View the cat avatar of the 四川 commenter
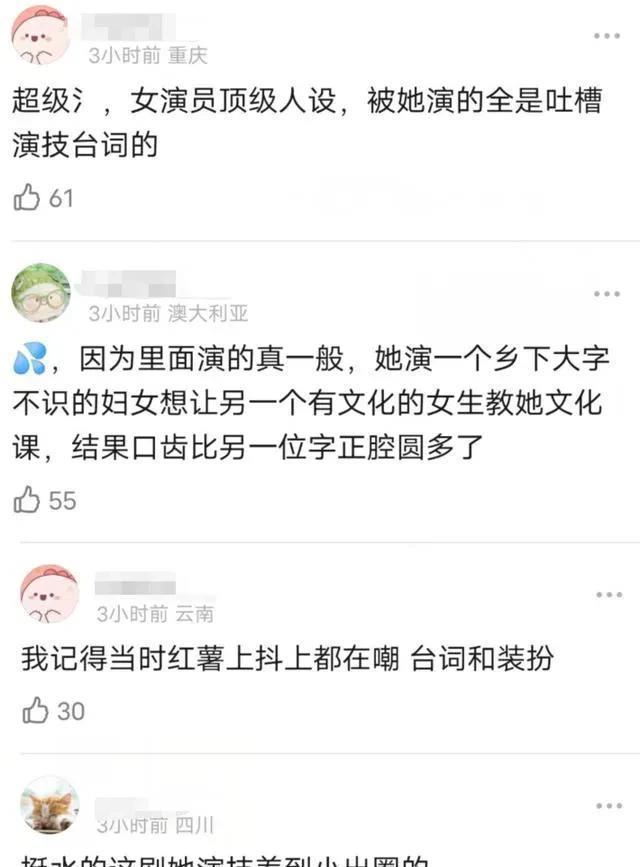This screenshot has height=867, width=640. click(x=49, y=806)
